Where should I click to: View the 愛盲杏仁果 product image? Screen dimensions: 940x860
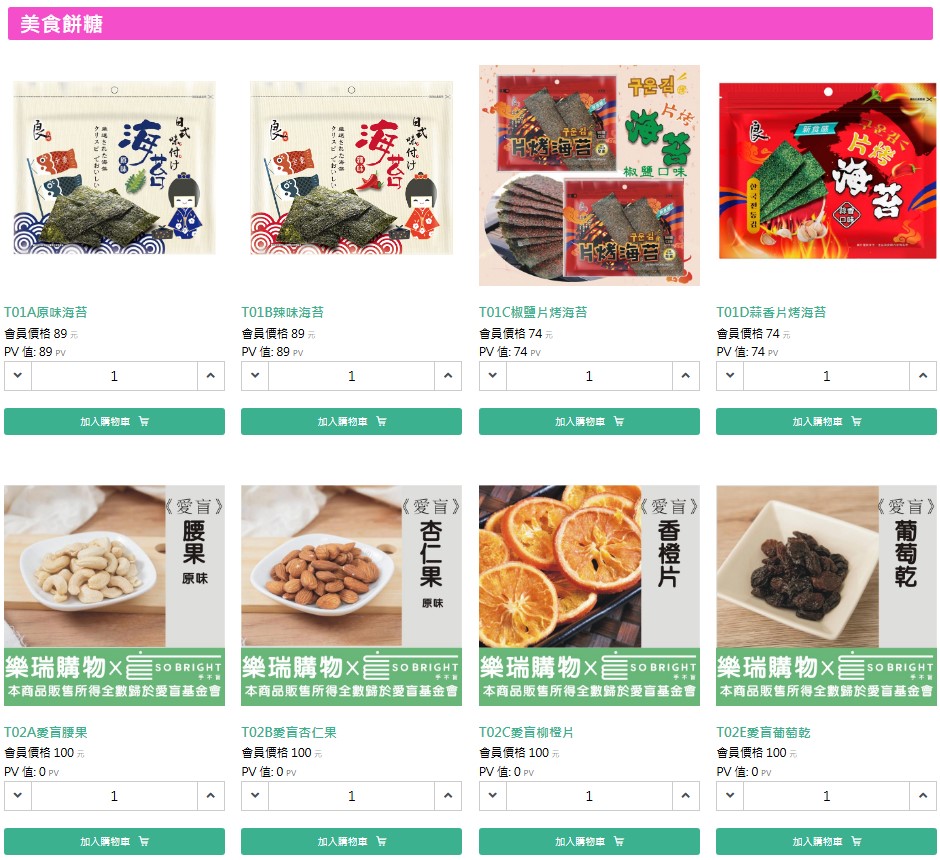click(351, 596)
